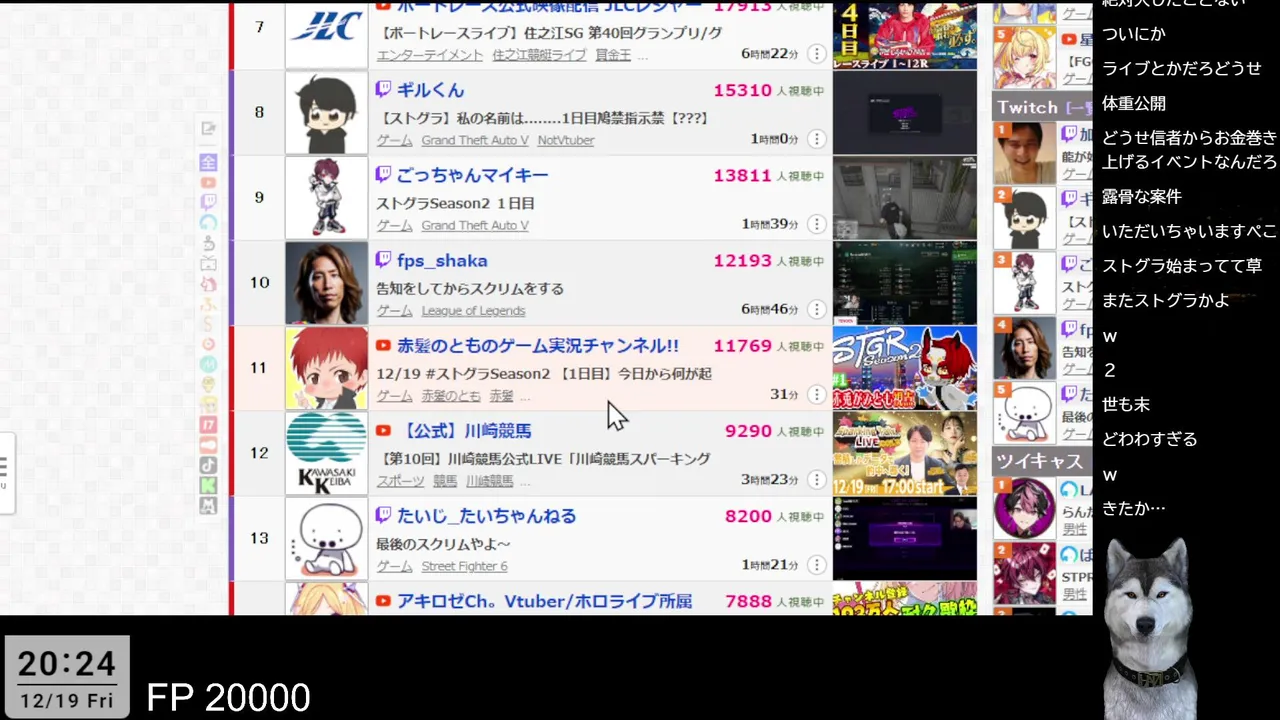Open ギルくん channel link

click(430, 90)
